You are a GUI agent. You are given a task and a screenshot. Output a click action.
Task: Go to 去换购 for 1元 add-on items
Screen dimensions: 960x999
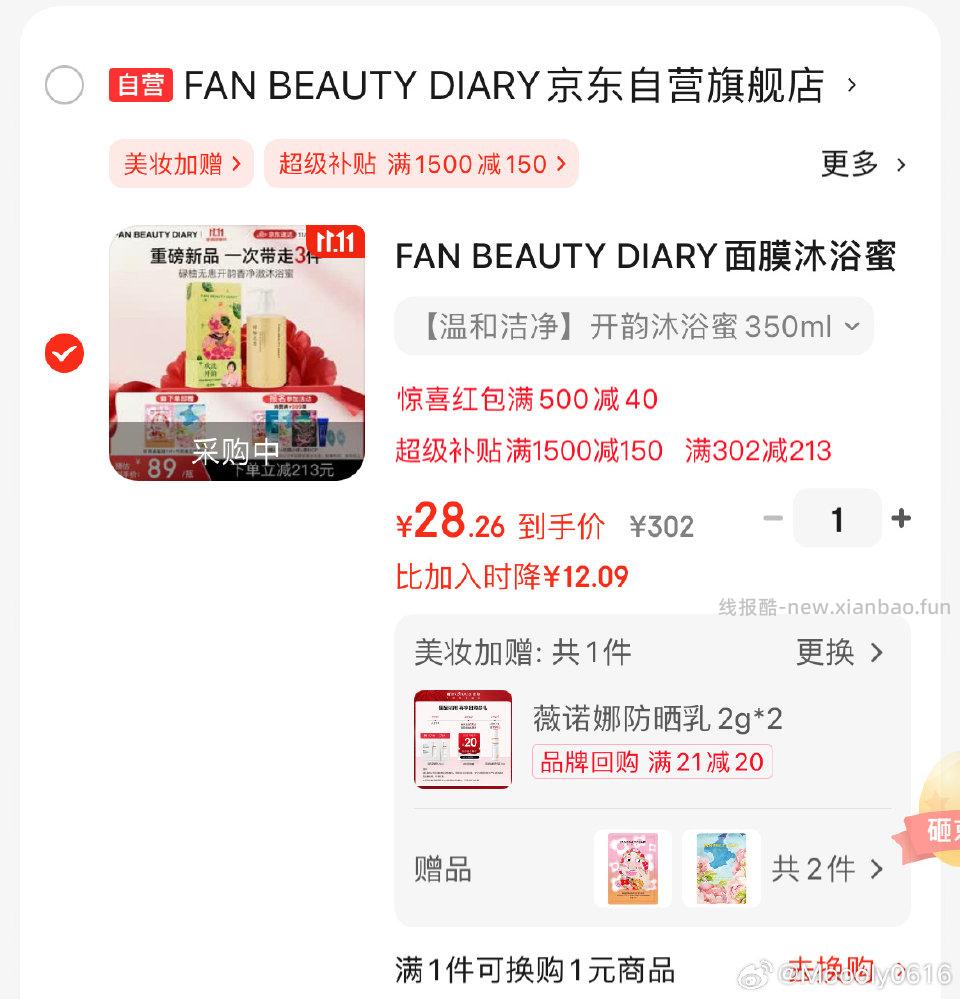pyautogui.click(x=830, y=966)
